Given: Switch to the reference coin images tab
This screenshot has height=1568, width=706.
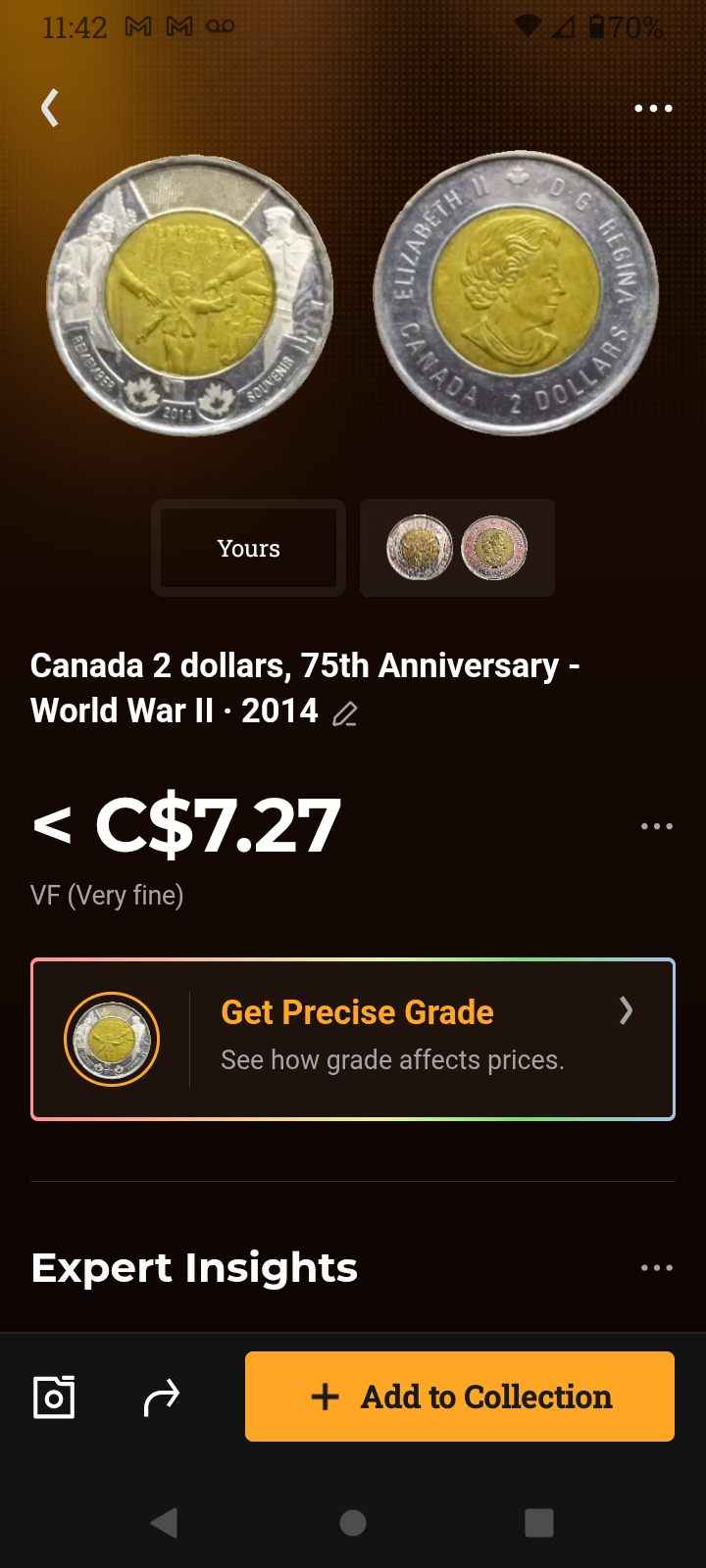Looking at the screenshot, I should pos(457,548).
